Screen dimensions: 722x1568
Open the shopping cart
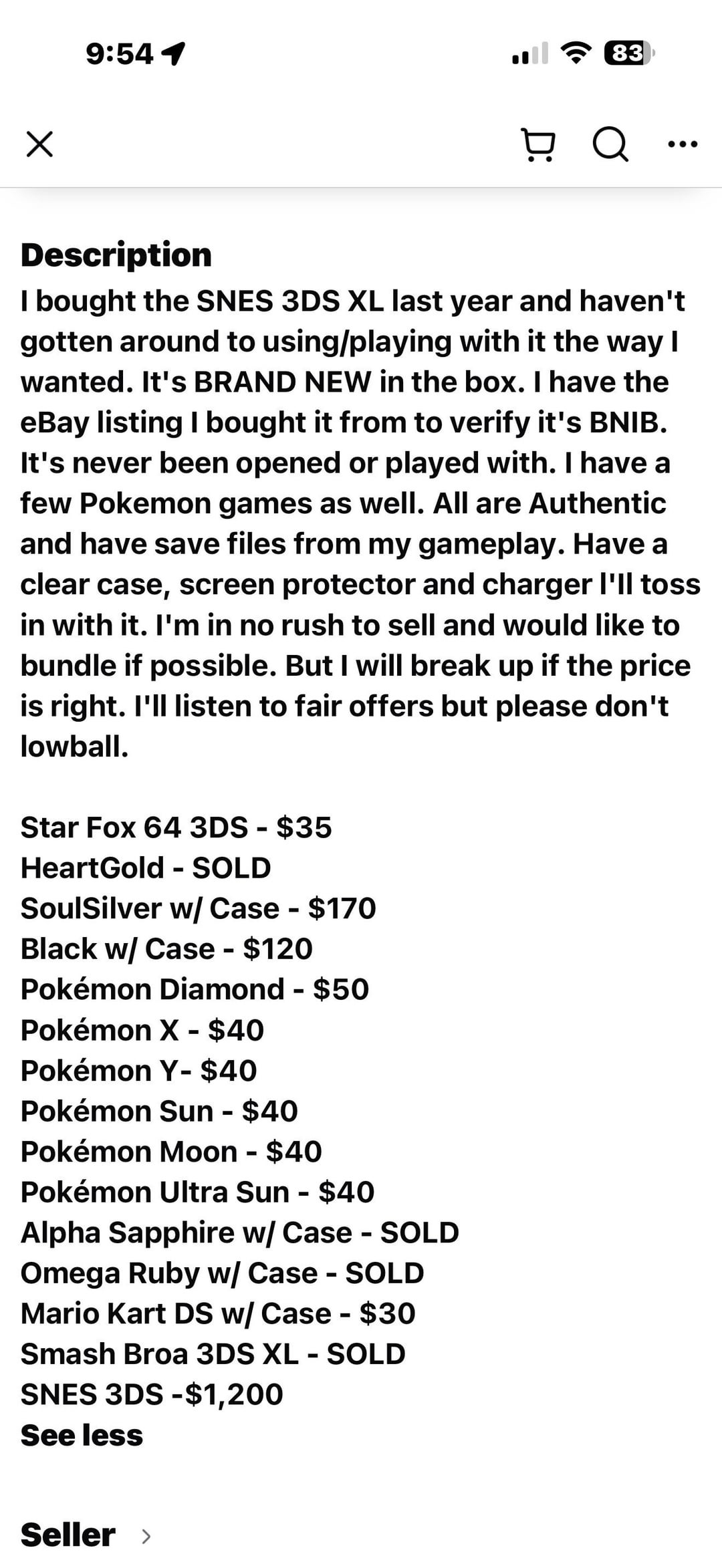point(538,145)
